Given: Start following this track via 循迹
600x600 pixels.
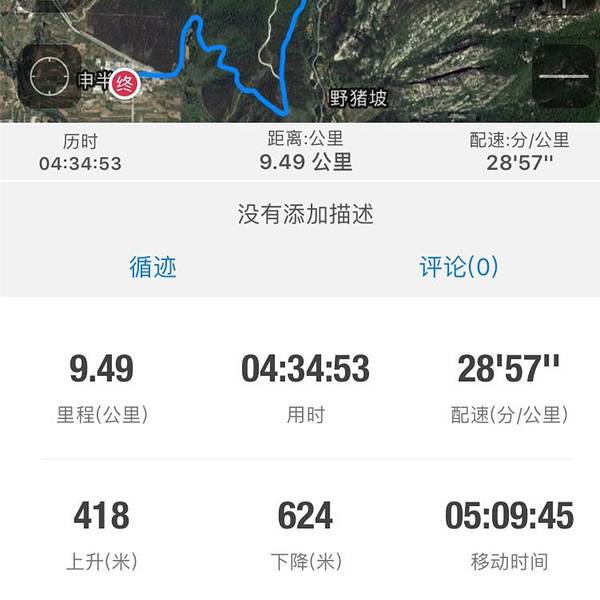Looking at the screenshot, I should coord(153,267).
